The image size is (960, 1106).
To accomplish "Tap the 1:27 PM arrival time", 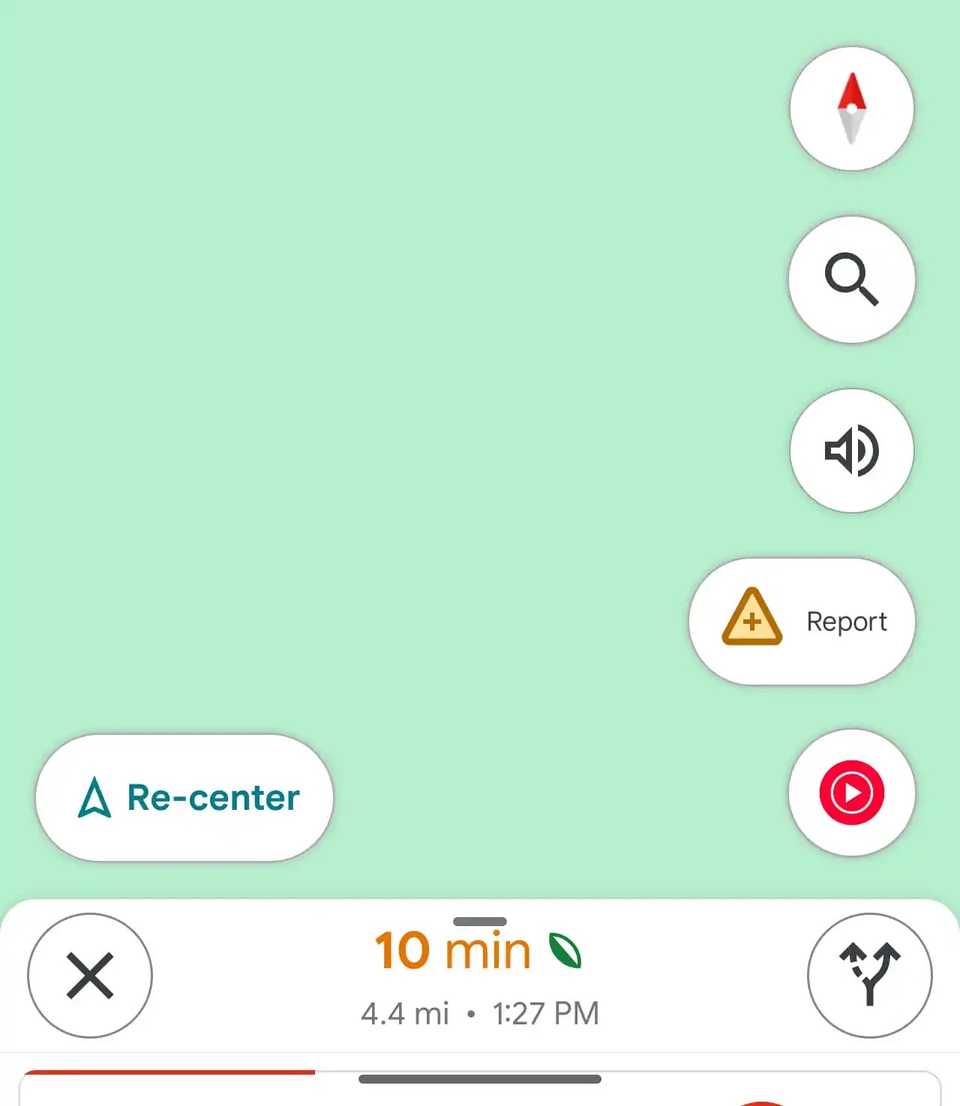I will 545,1013.
